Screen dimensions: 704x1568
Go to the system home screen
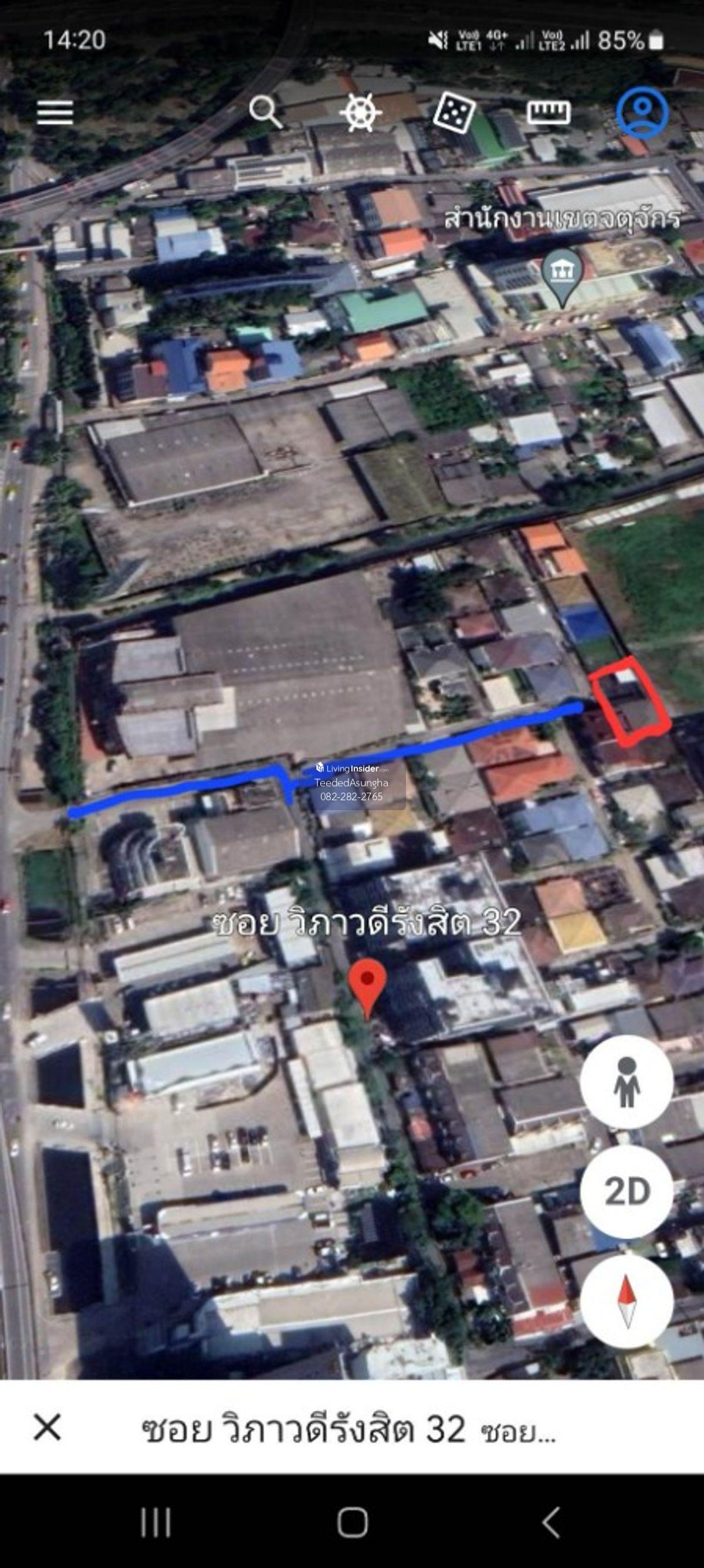click(x=353, y=1523)
